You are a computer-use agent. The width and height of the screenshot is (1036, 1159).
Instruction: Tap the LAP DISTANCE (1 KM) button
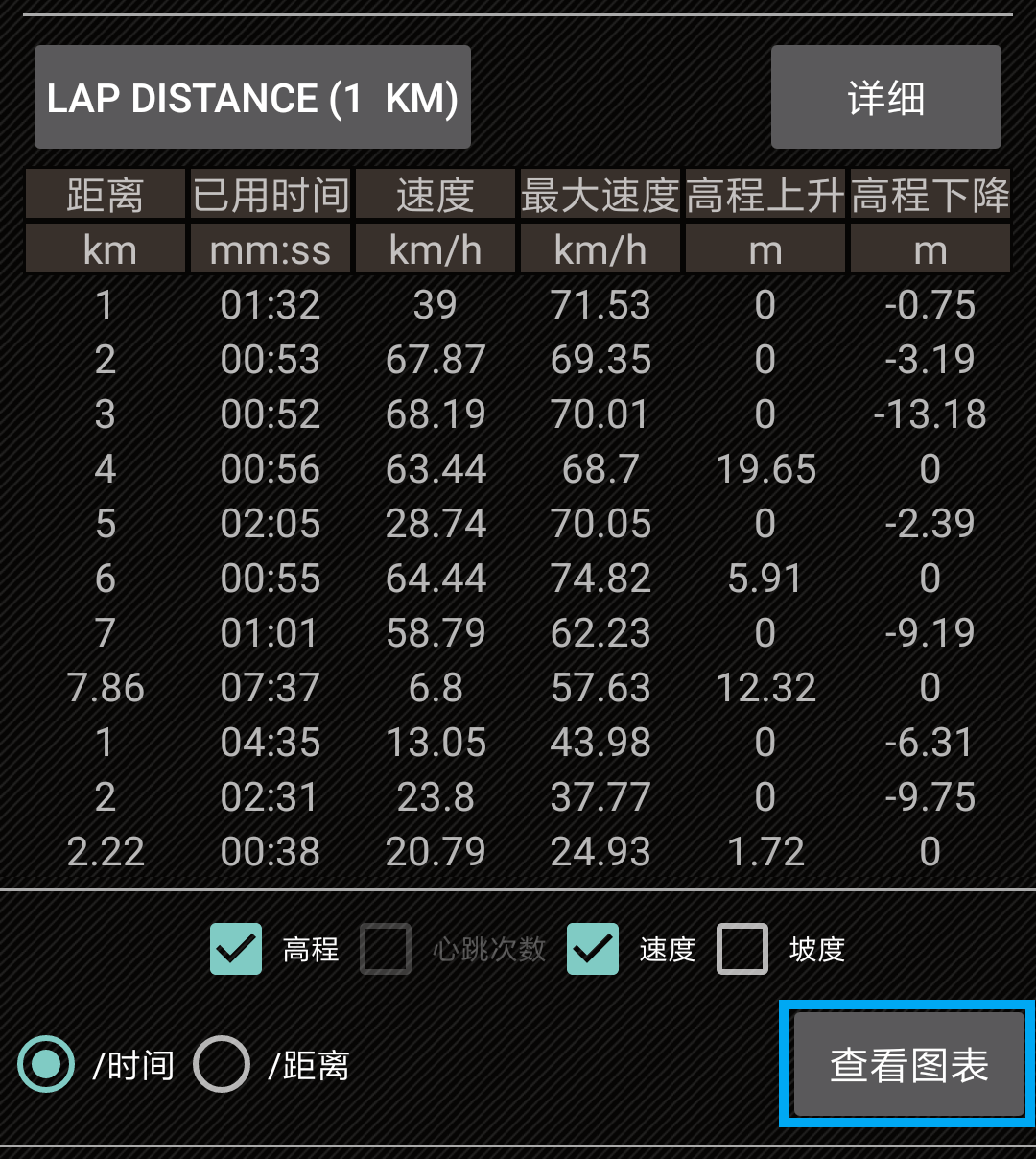coord(252,98)
